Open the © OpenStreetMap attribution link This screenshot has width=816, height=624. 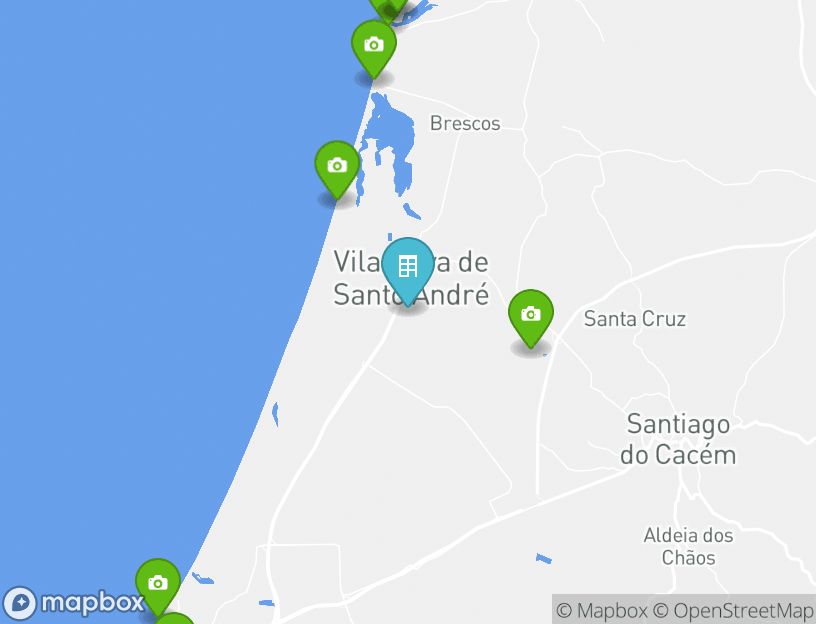point(733,610)
